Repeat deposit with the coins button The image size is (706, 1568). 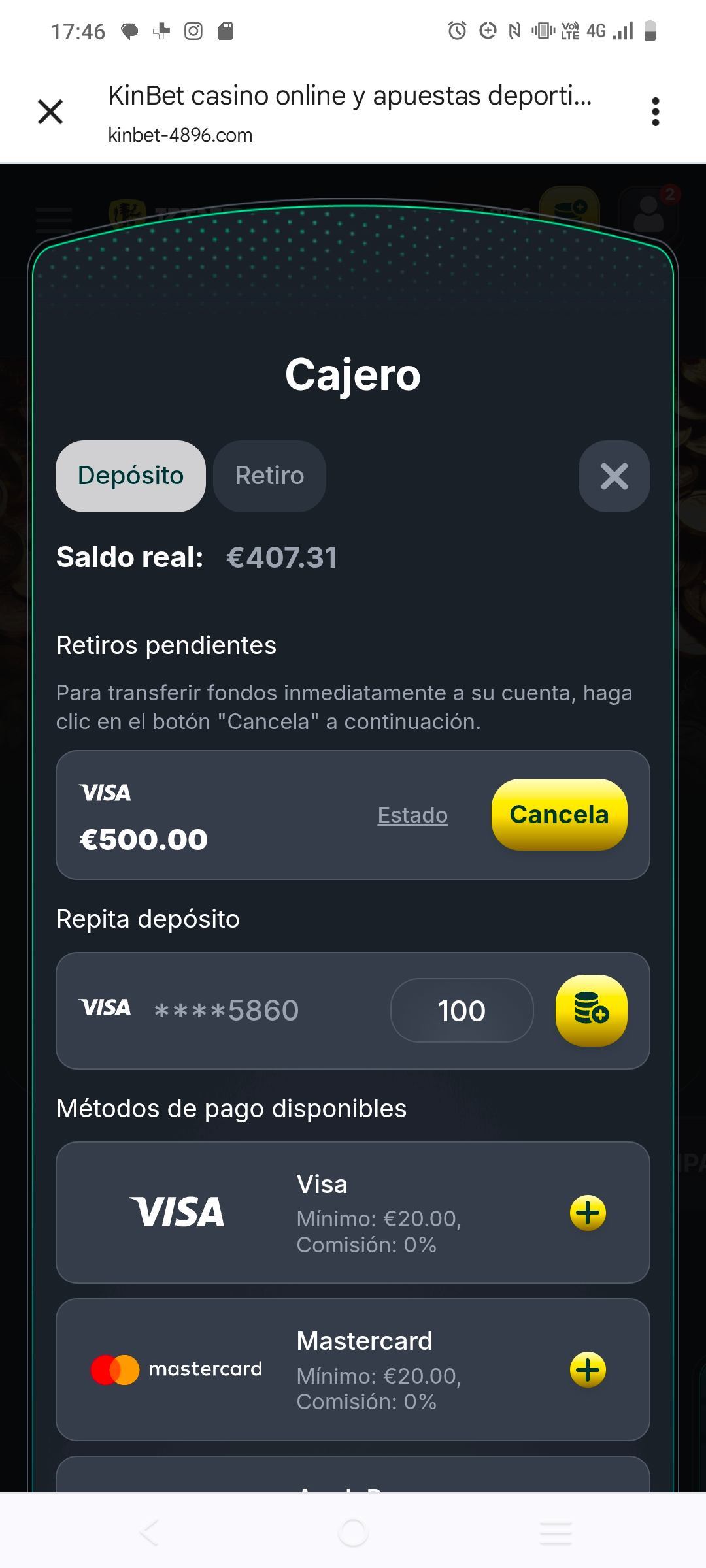(591, 1011)
